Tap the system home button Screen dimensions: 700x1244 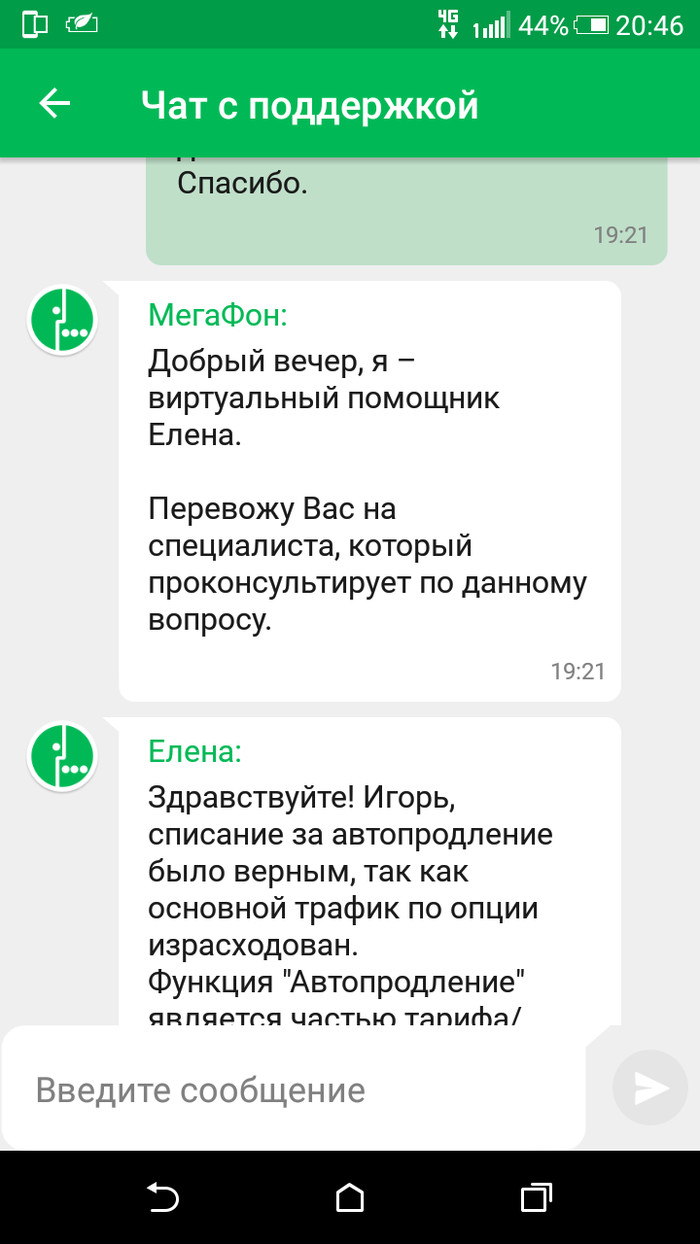[350, 1197]
